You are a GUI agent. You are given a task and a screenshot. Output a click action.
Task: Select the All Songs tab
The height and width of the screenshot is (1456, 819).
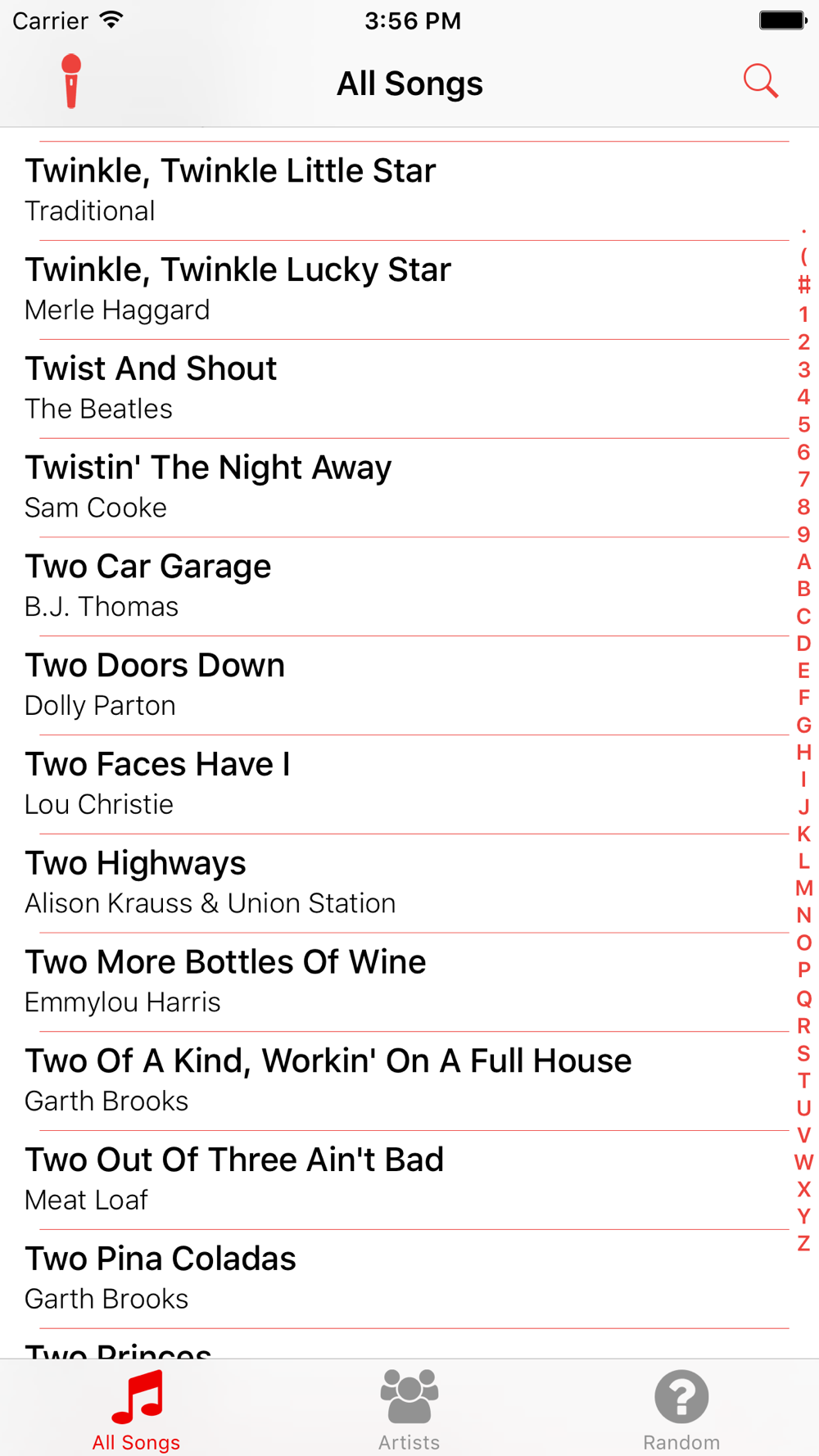[136, 1409]
